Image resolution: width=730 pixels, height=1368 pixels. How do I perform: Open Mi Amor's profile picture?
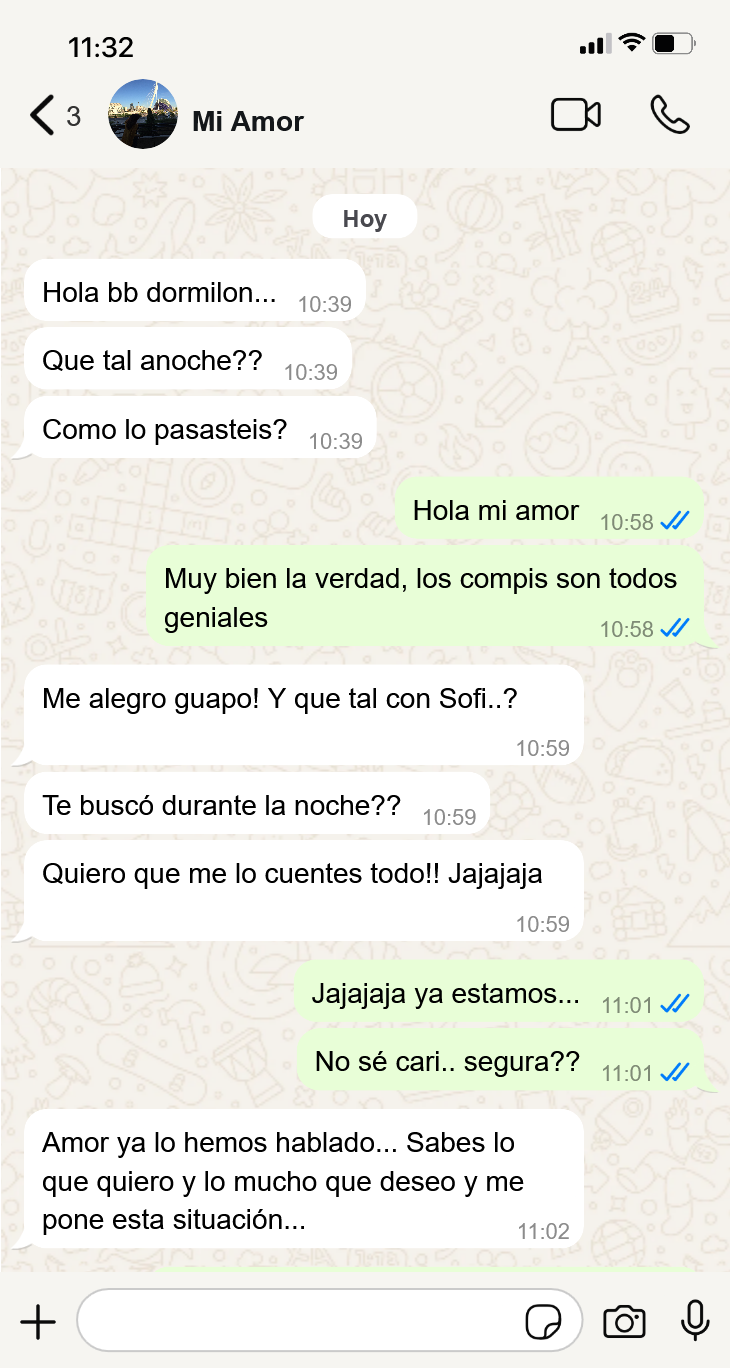pos(143,114)
